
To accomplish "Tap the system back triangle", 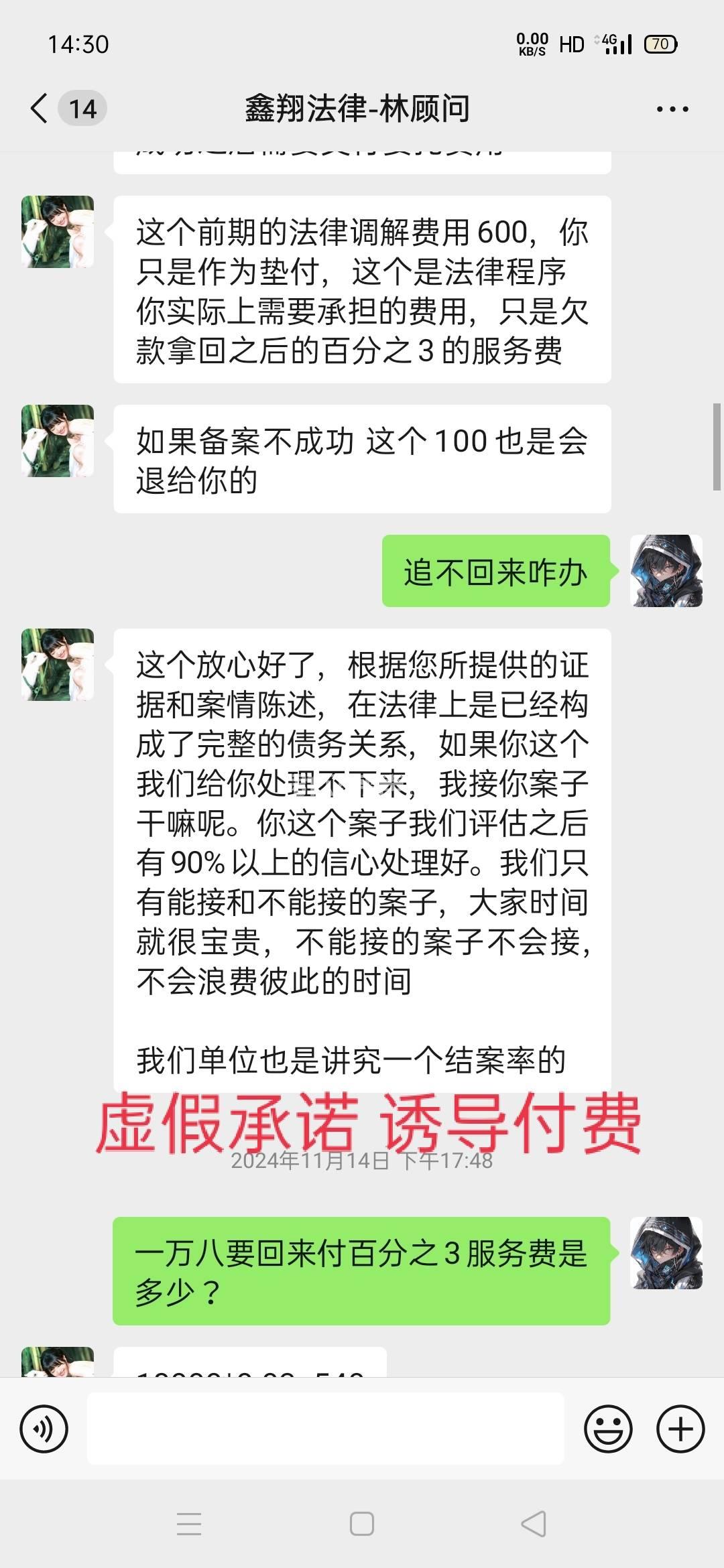I will pos(534,1524).
